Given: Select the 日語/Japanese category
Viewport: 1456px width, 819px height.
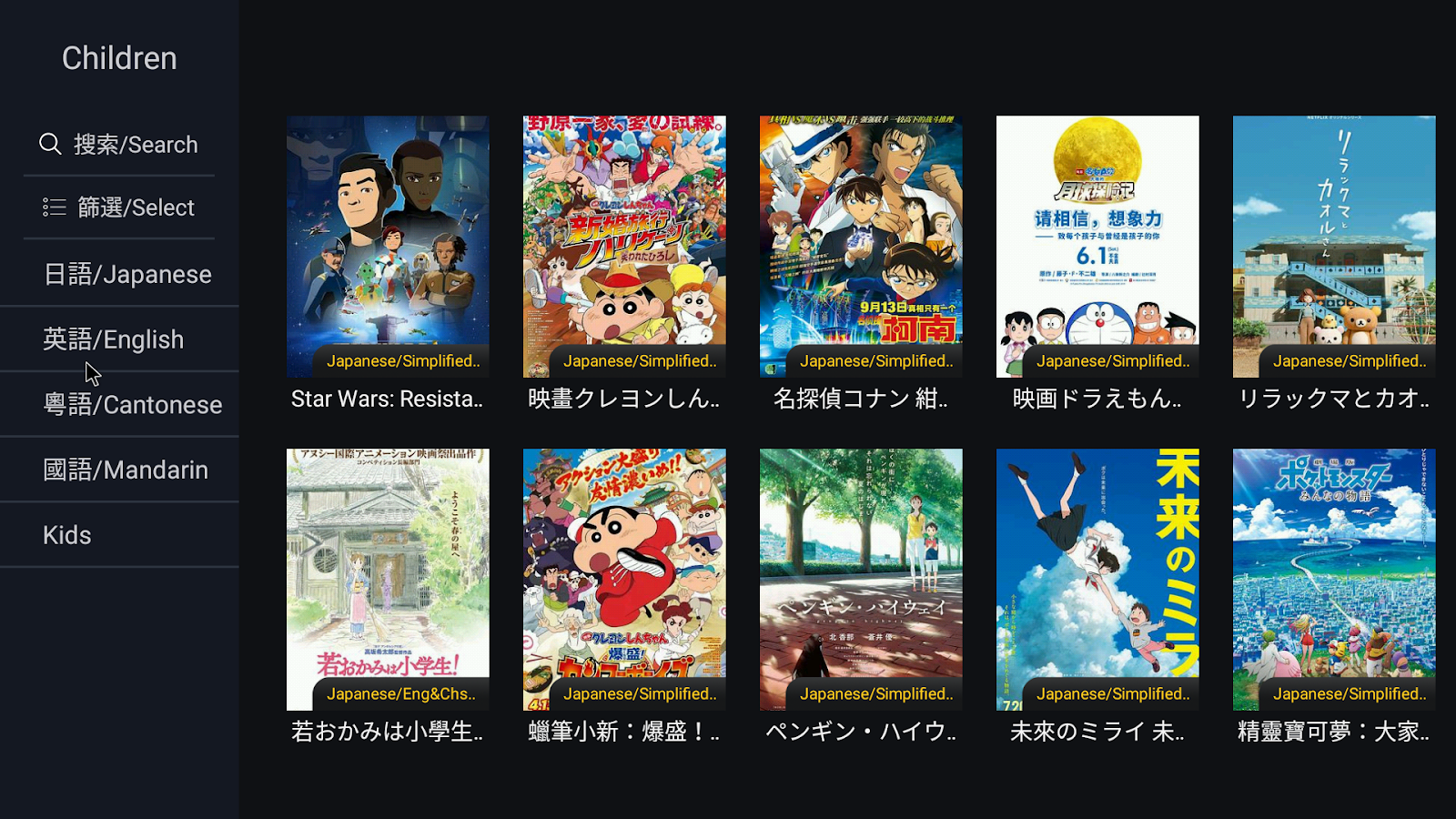Looking at the screenshot, I should (x=127, y=274).
